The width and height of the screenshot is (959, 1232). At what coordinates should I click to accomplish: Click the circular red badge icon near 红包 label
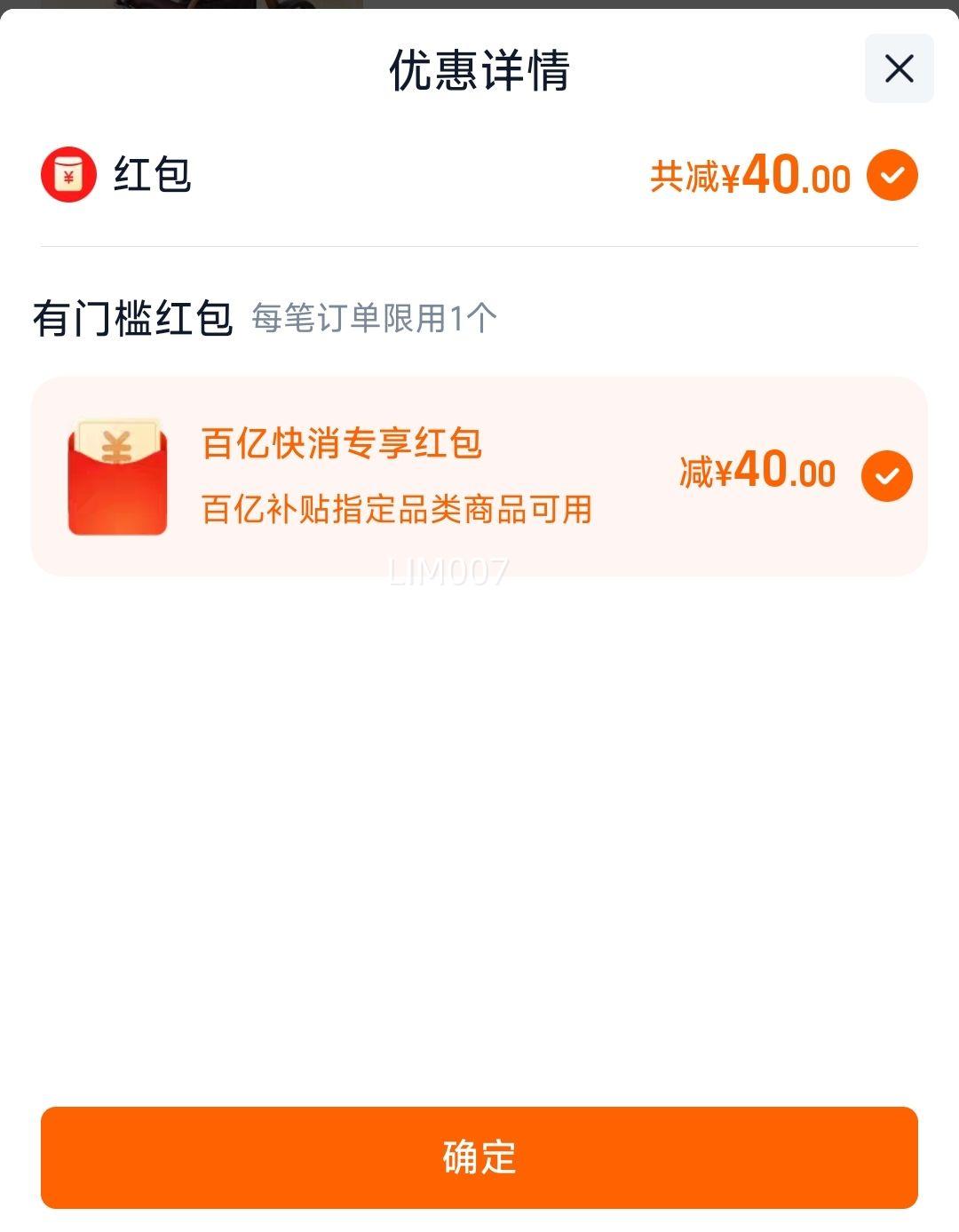click(x=66, y=175)
